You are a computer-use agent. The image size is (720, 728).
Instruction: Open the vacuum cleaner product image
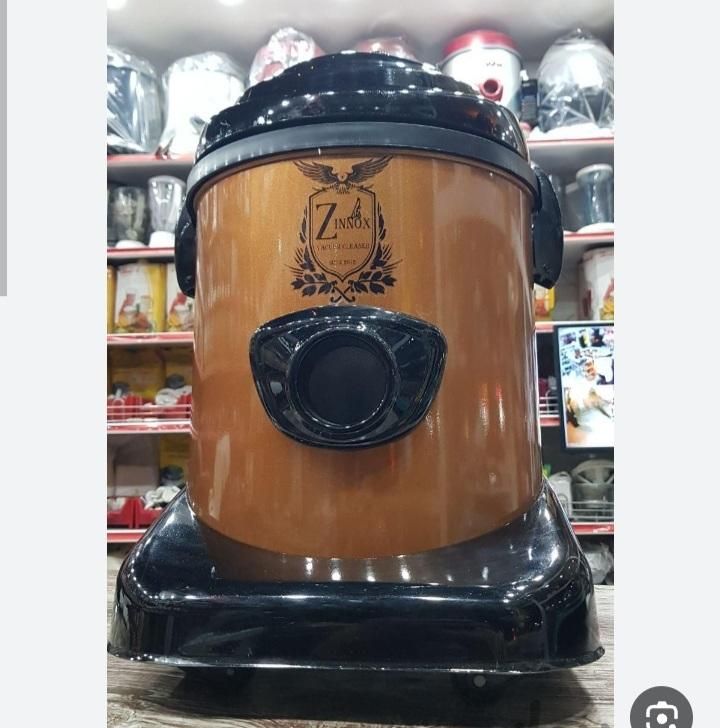point(360,380)
